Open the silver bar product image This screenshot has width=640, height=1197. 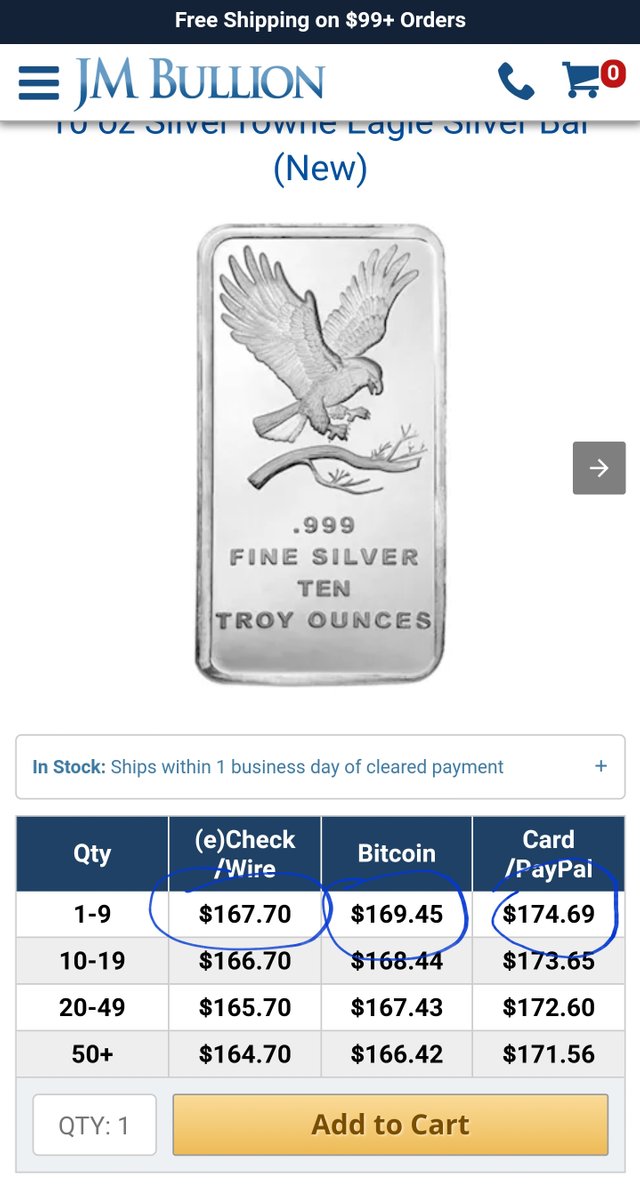320,454
